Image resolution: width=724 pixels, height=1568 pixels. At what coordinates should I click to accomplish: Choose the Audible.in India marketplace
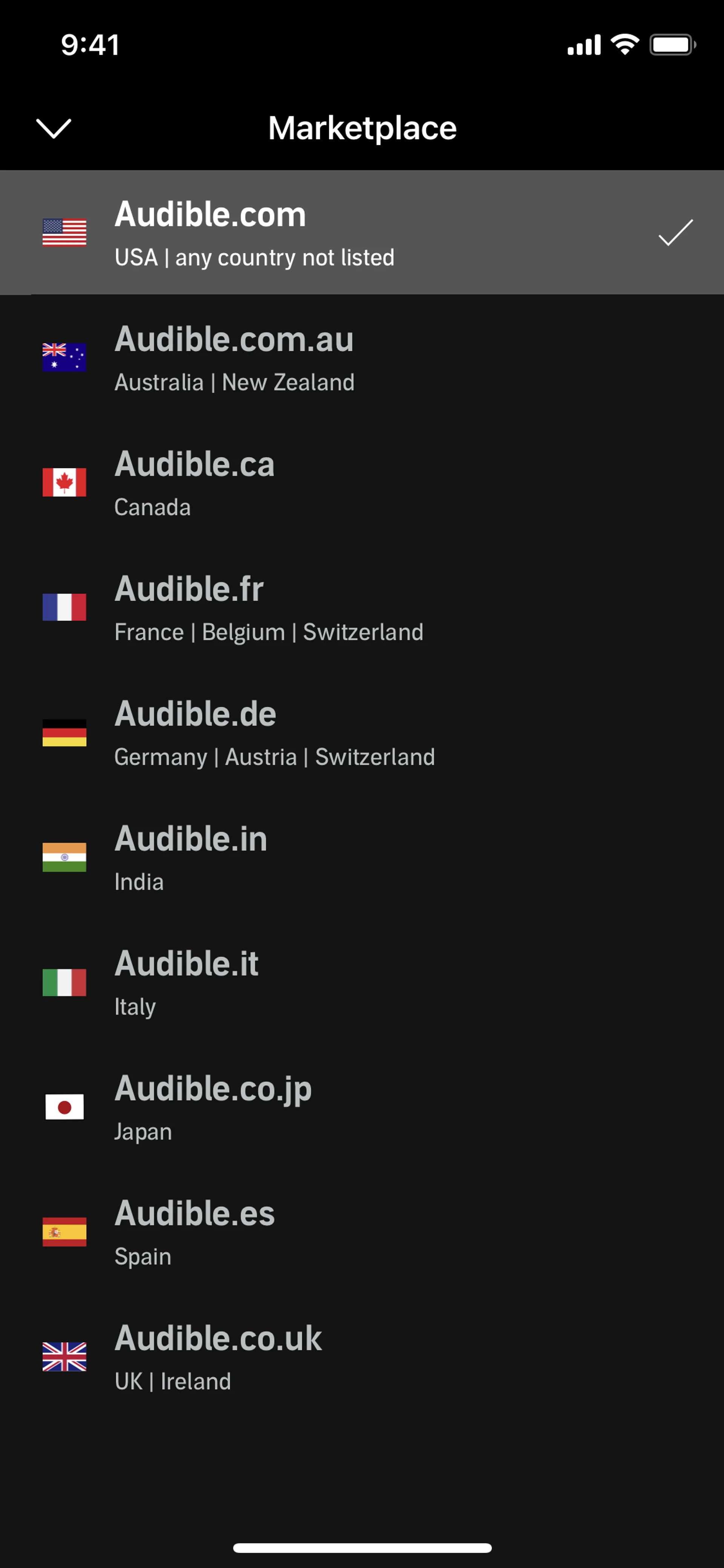361,857
